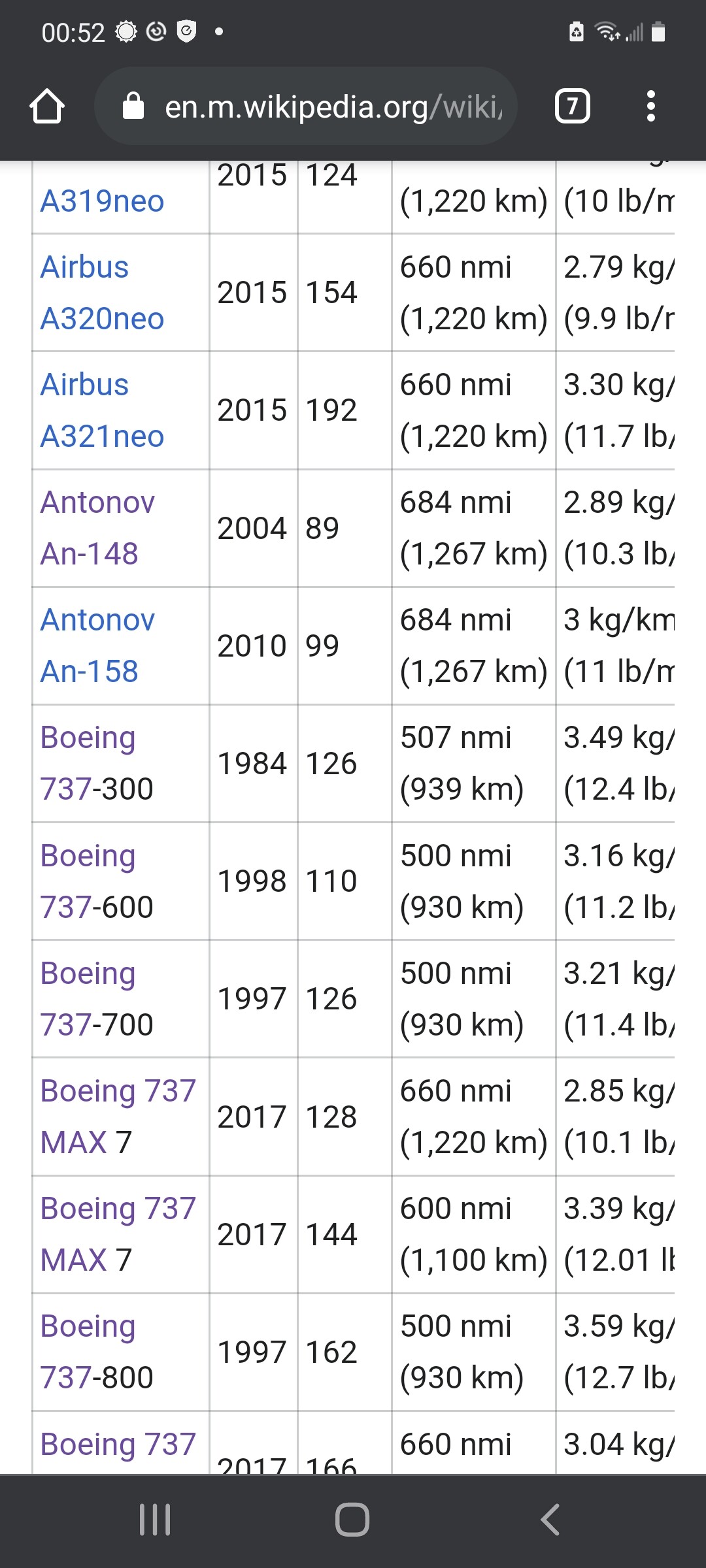This screenshot has height=1568, width=706.
Task: Open the Airbus A321neo article
Action: coord(101,410)
